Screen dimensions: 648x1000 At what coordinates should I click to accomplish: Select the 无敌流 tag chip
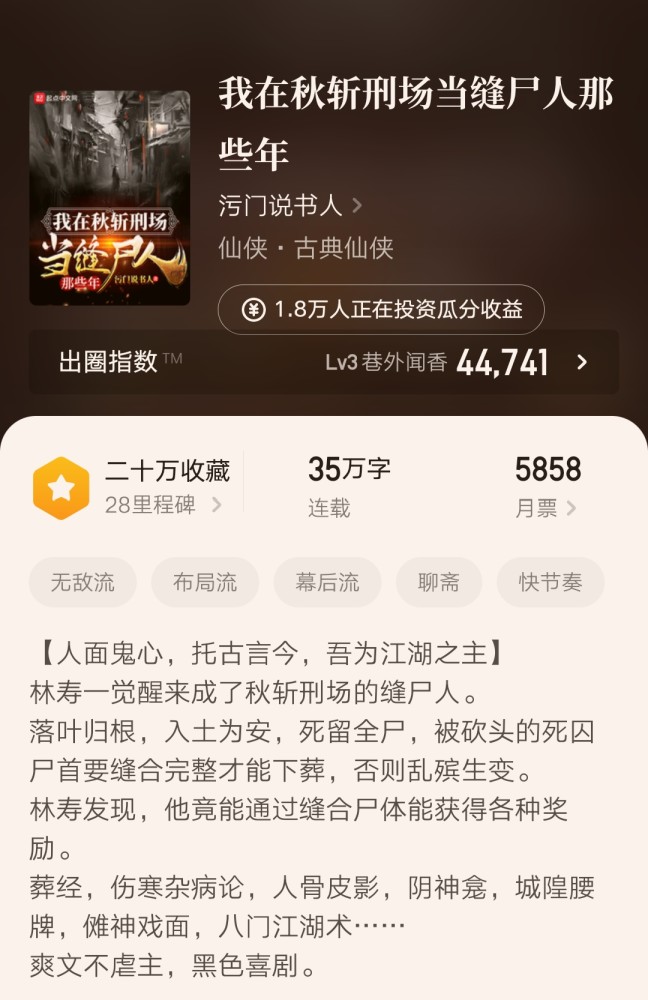(x=83, y=582)
